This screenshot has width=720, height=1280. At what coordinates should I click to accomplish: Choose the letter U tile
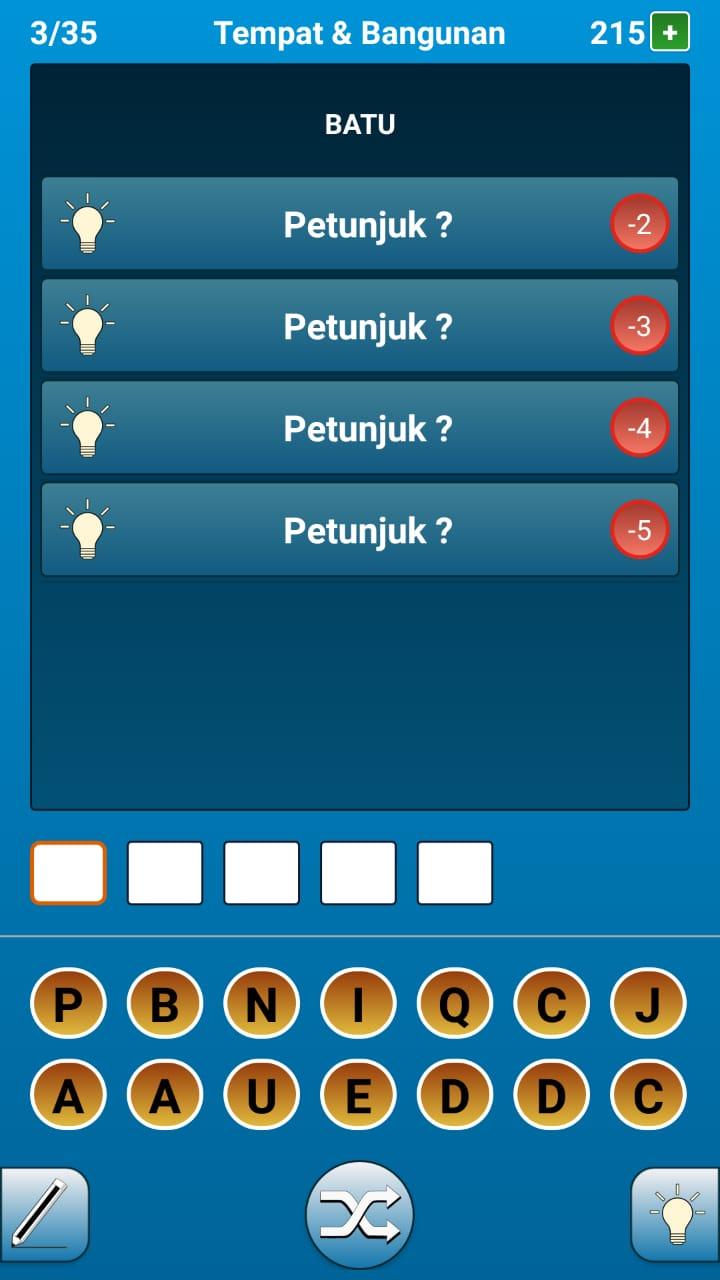click(261, 1096)
